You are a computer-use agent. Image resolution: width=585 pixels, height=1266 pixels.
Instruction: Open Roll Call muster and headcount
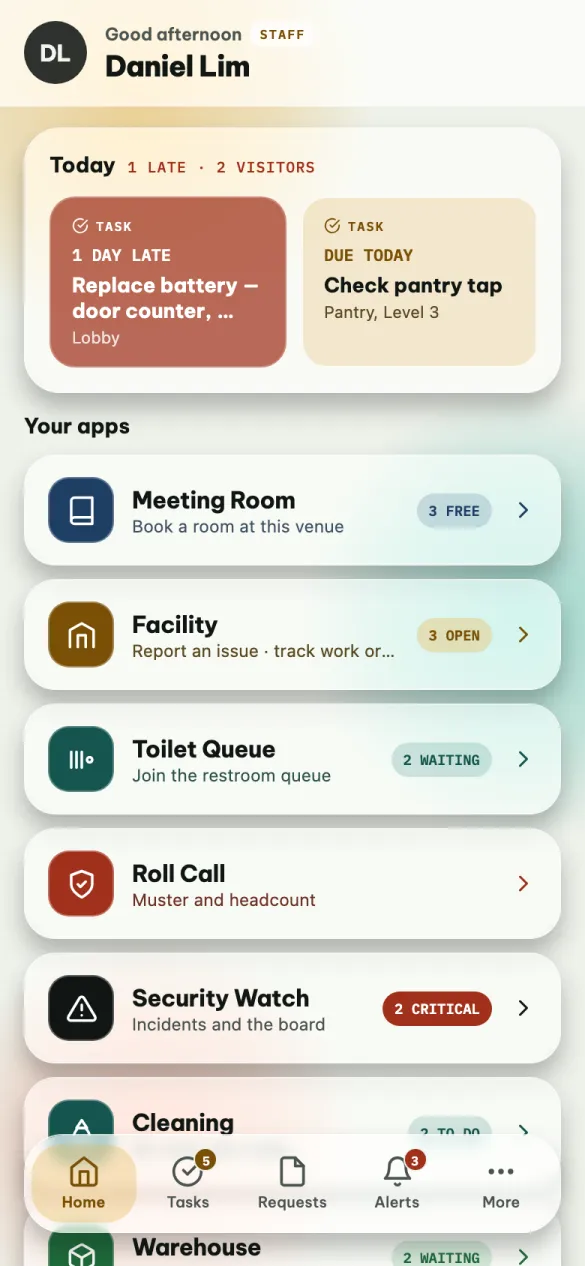[x=292, y=884]
